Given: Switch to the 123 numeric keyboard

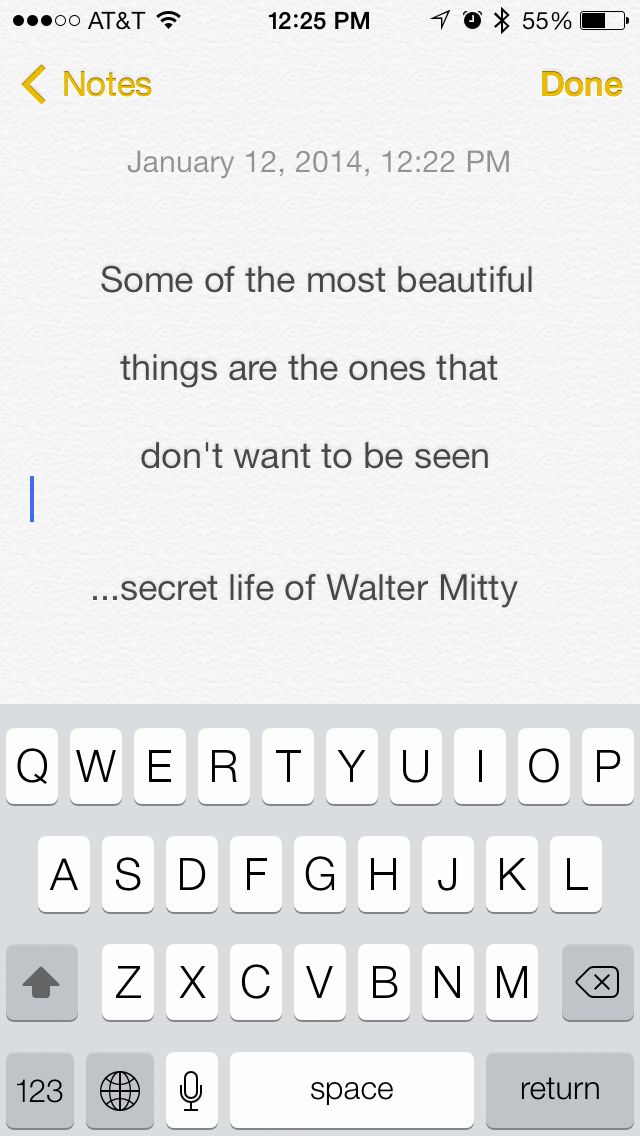Looking at the screenshot, I should tap(40, 1089).
